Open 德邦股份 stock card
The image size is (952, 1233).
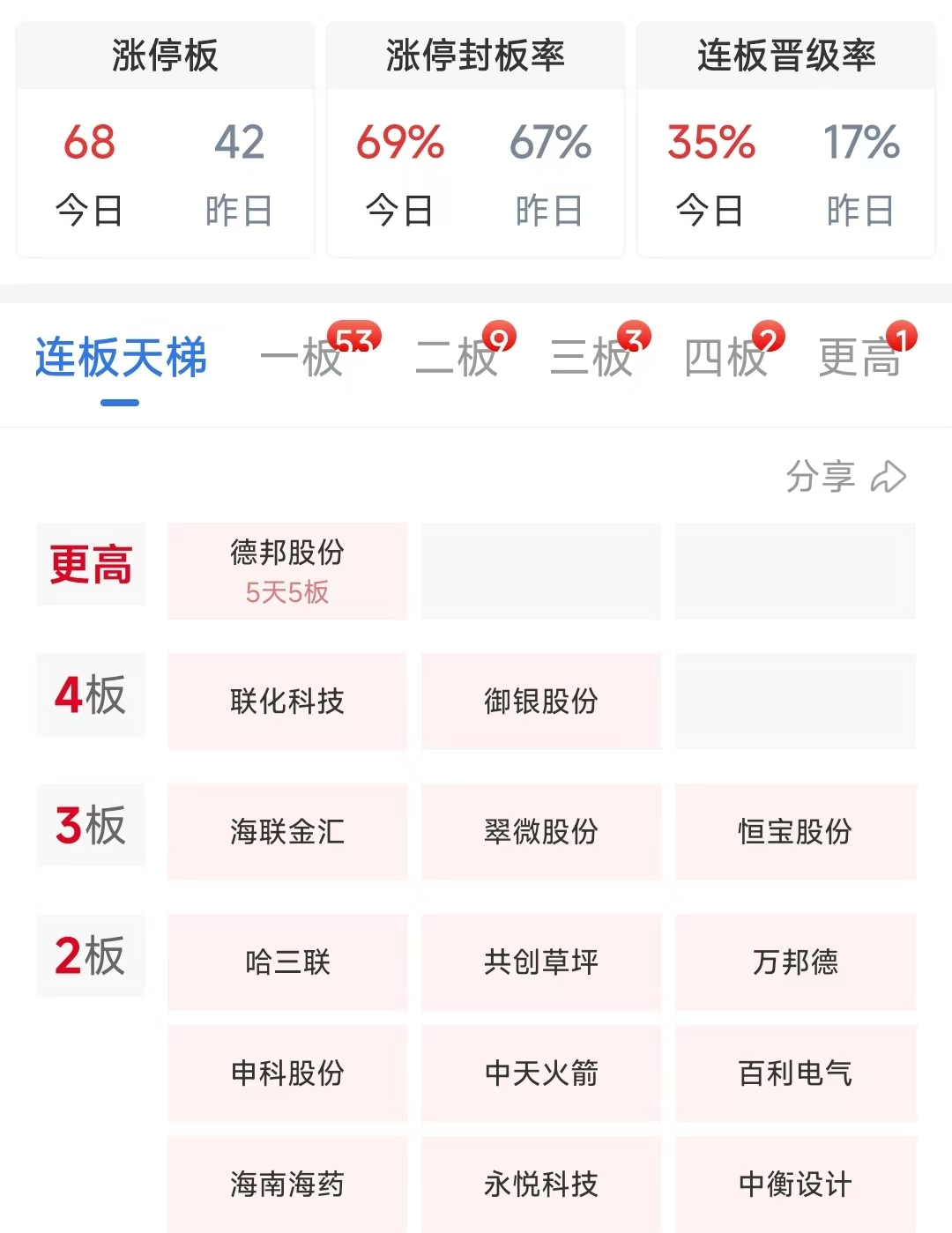287,571
